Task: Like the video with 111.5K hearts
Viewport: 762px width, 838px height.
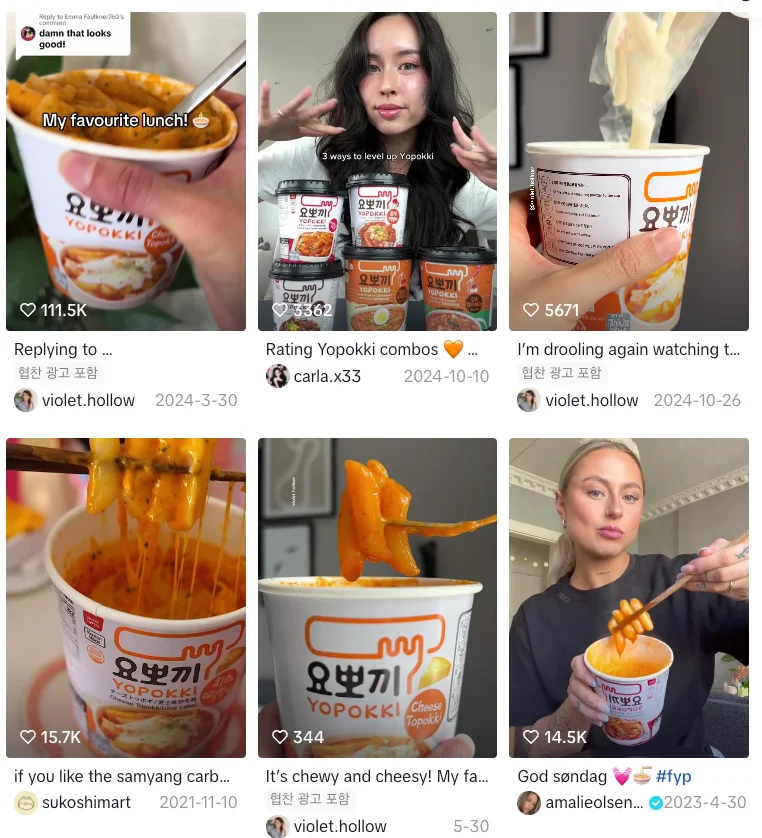Action: pos(28,310)
